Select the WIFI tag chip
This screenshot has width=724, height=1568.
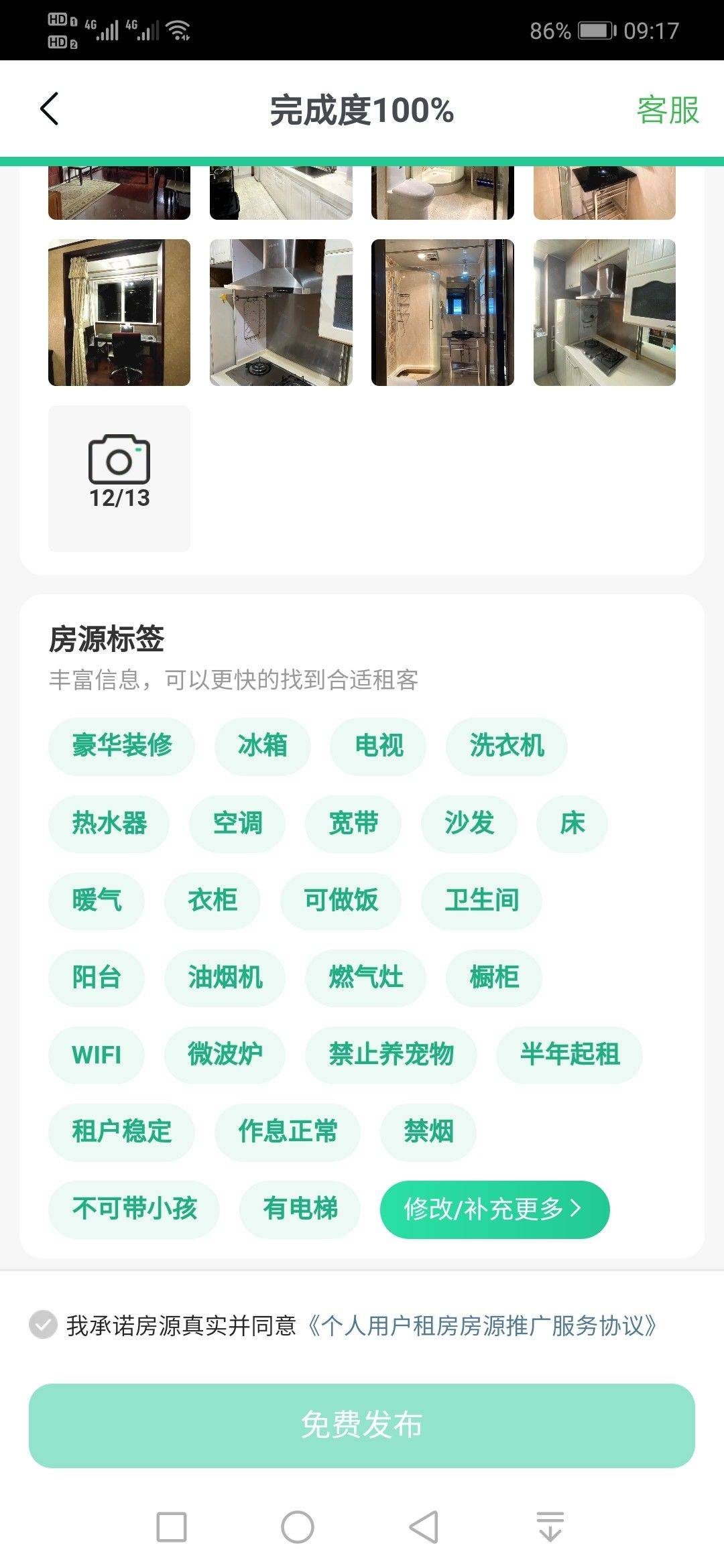click(x=97, y=1055)
